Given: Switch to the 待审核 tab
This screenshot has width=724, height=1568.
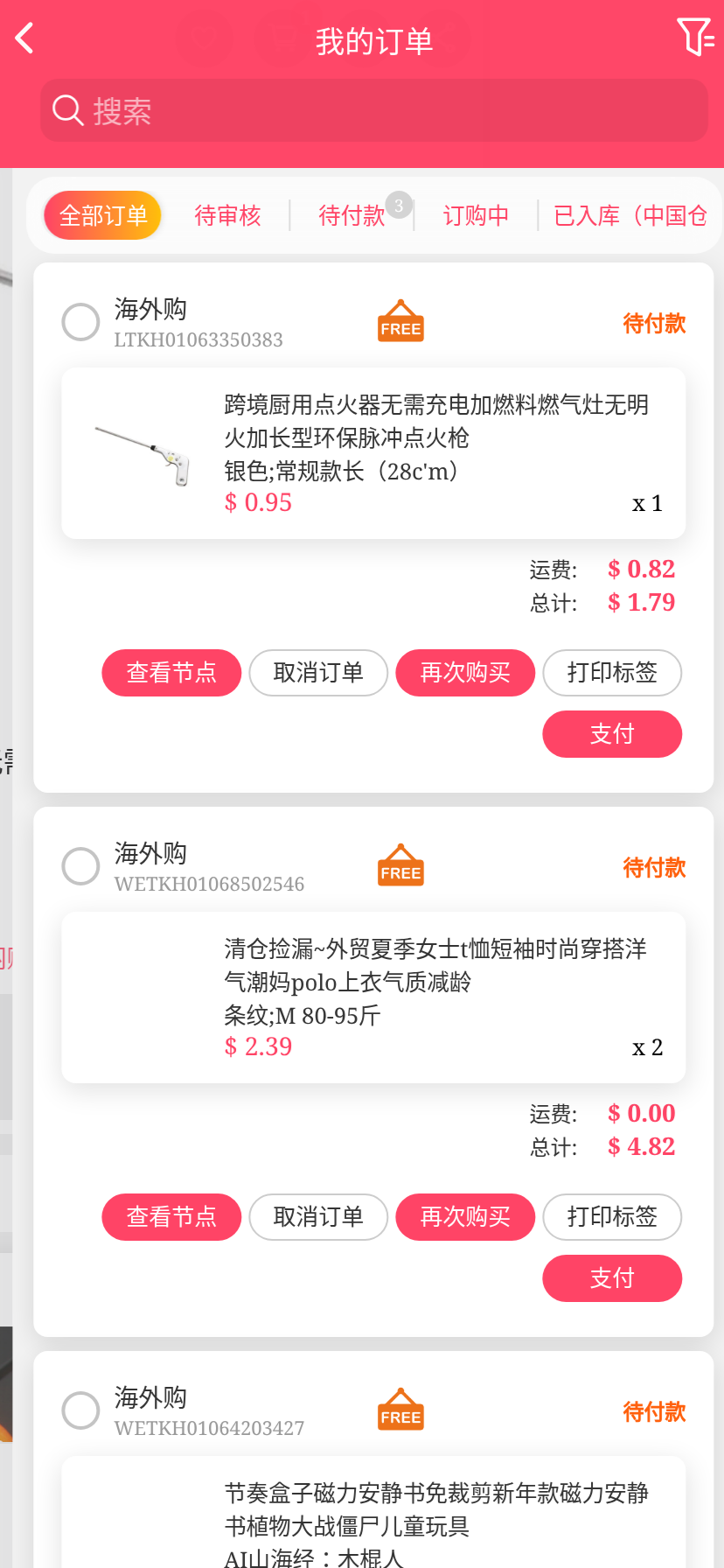Looking at the screenshot, I should point(227,215).
